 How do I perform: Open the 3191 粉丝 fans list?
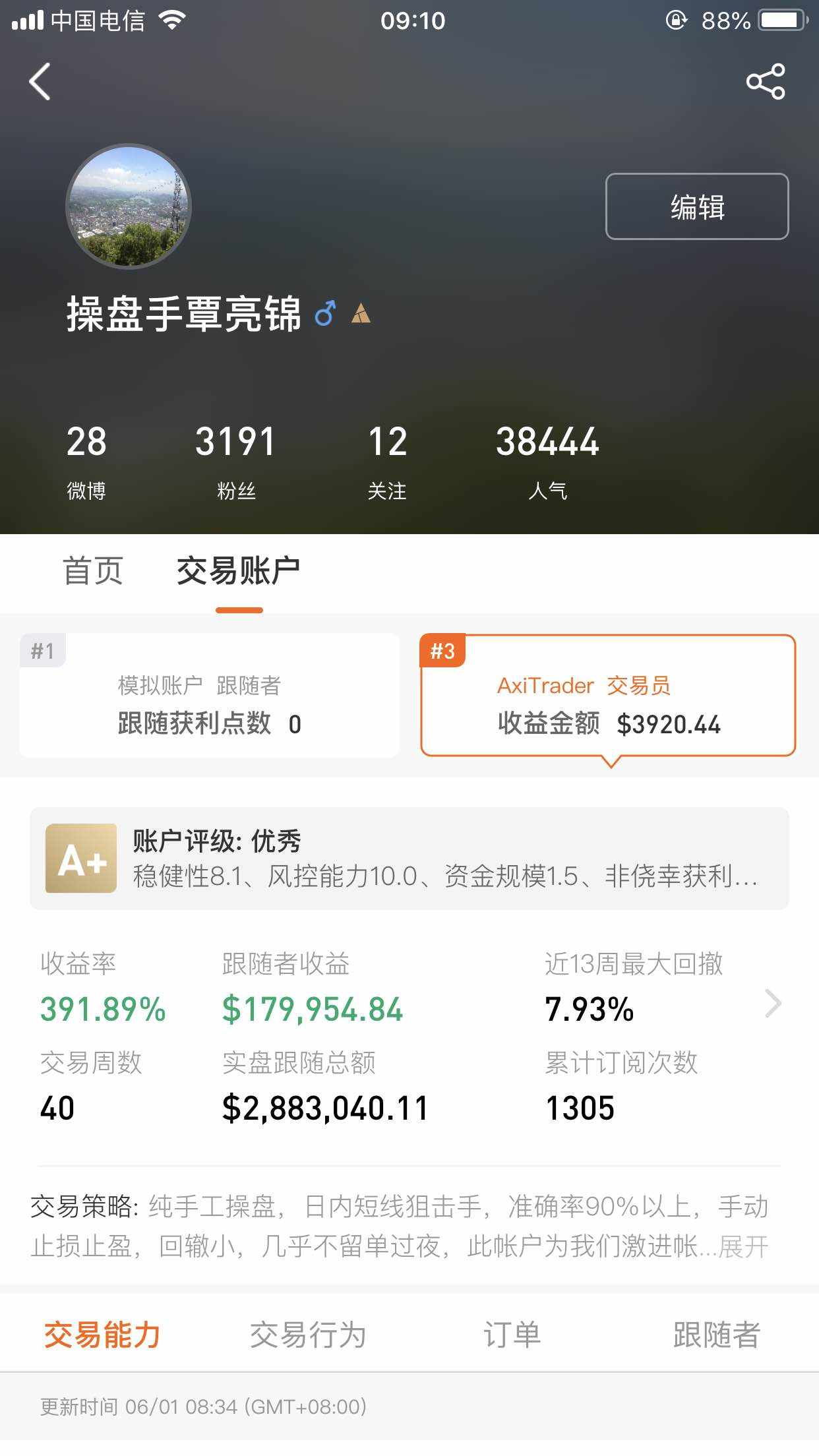point(235,461)
